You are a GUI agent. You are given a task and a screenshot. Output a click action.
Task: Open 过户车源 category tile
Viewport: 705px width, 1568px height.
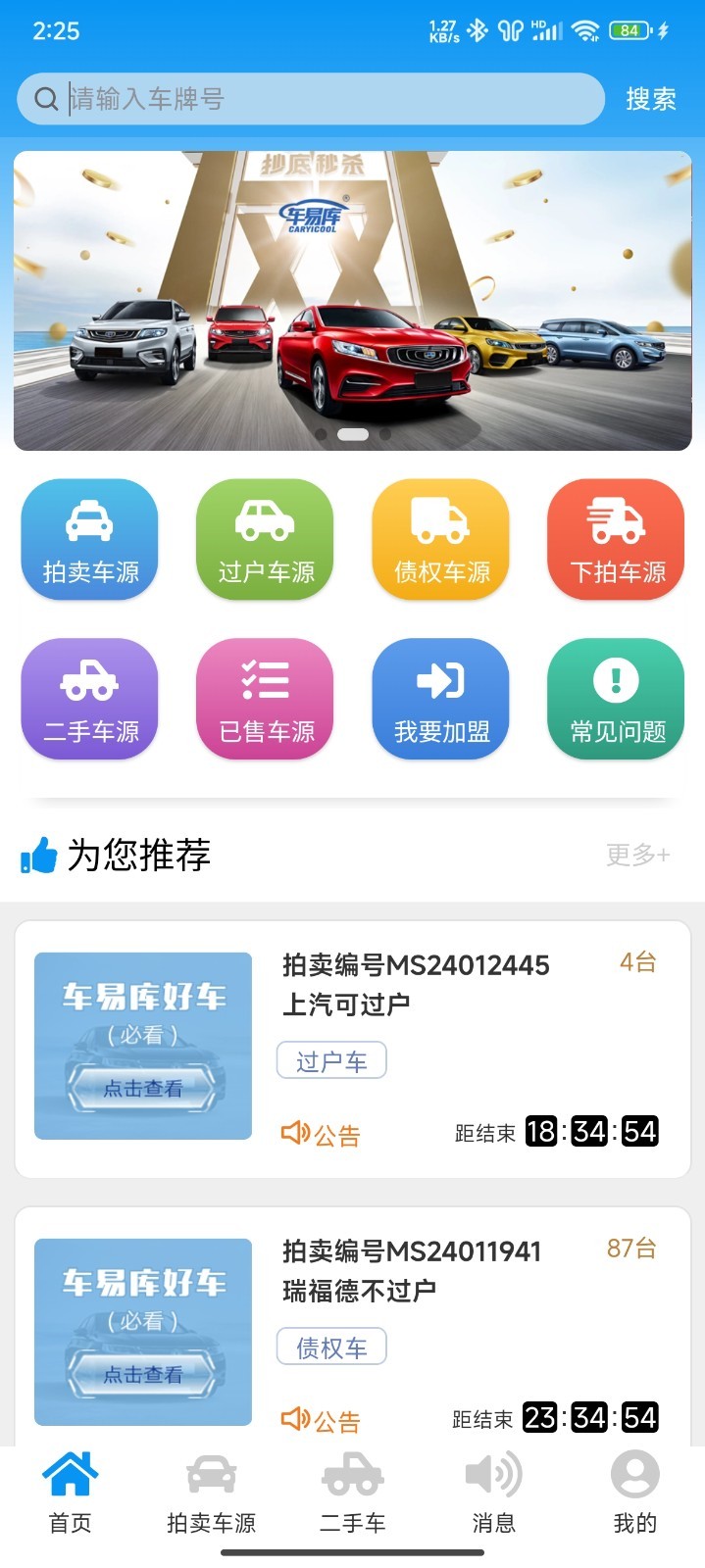[266, 538]
